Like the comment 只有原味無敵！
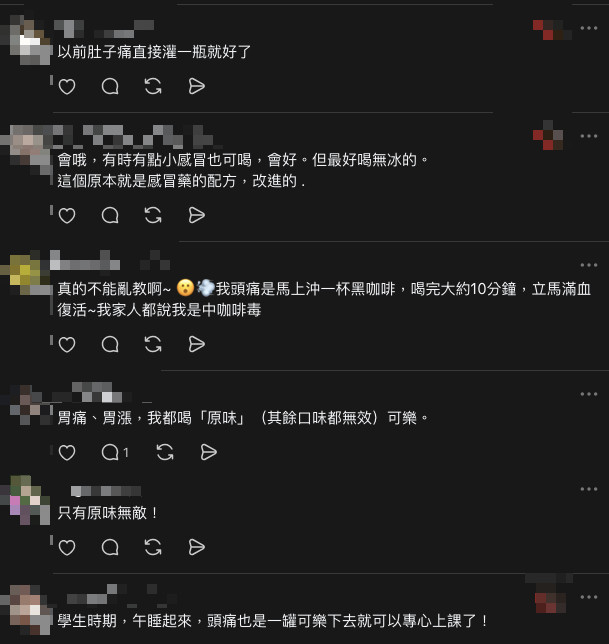This screenshot has height=644, width=609. 67,547
